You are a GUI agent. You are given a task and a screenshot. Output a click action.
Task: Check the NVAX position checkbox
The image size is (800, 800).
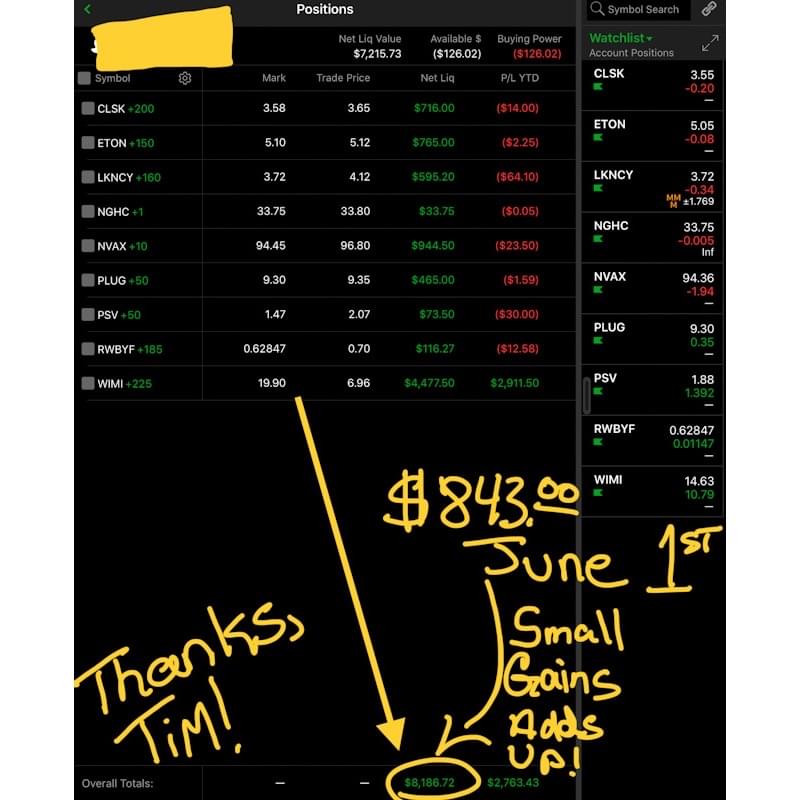tap(88, 246)
